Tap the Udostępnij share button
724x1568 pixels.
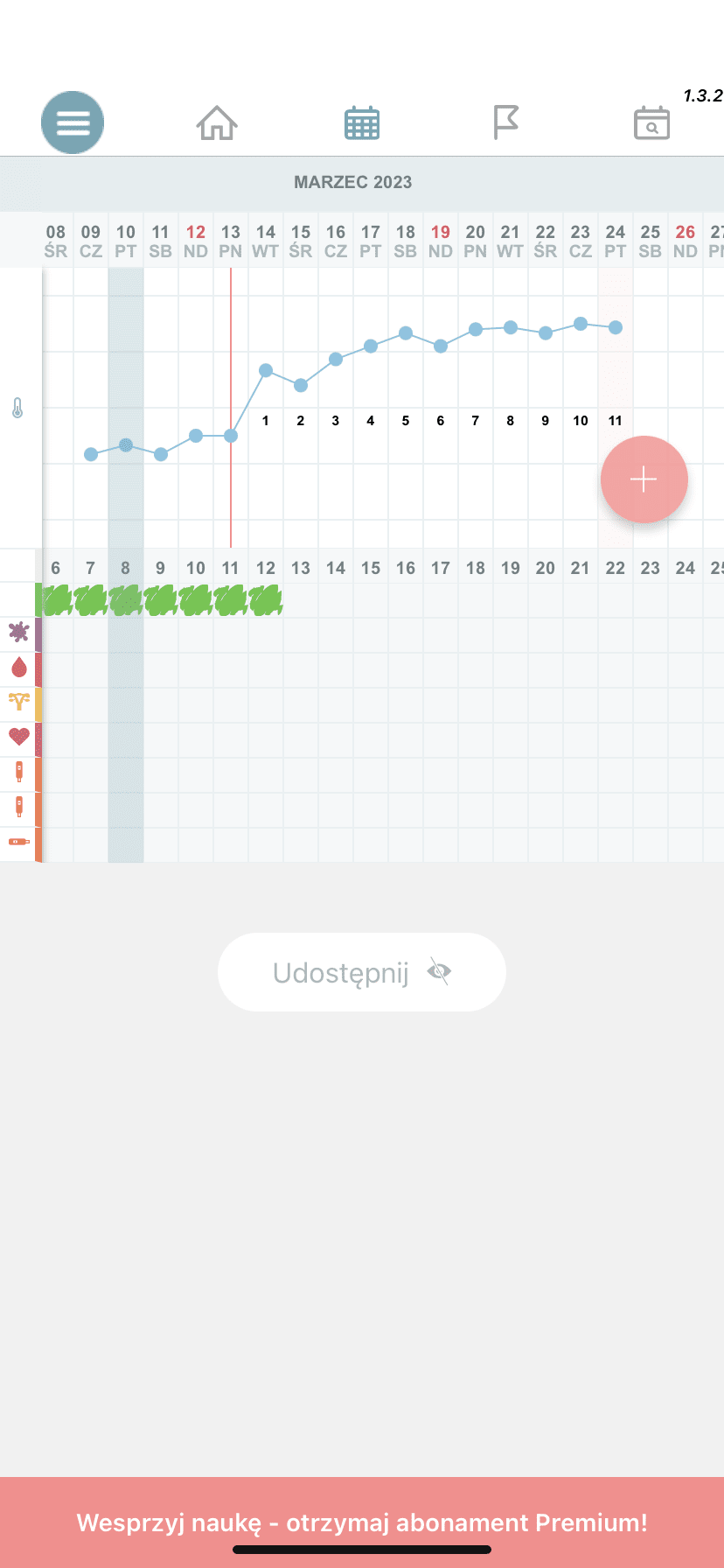[x=362, y=972]
